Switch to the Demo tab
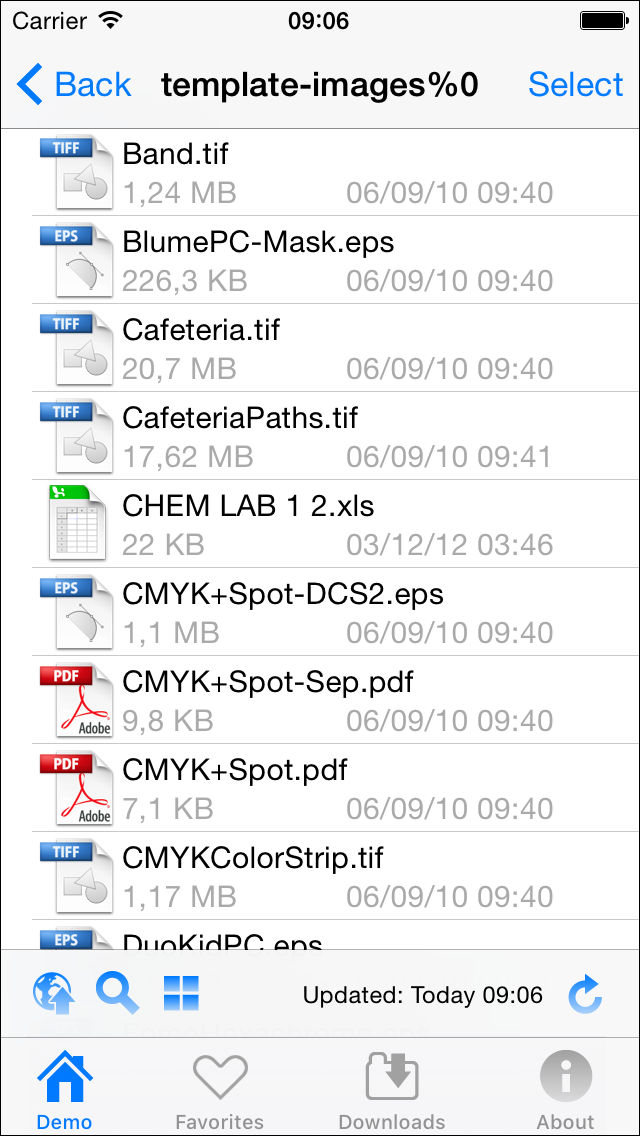 point(65,1089)
